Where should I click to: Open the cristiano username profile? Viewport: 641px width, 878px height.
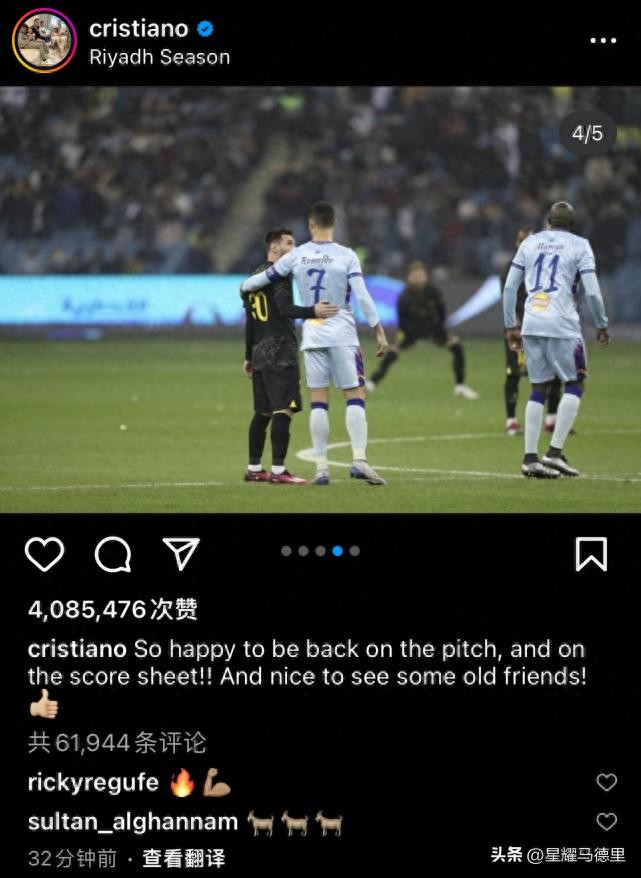[x=139, y=29]
